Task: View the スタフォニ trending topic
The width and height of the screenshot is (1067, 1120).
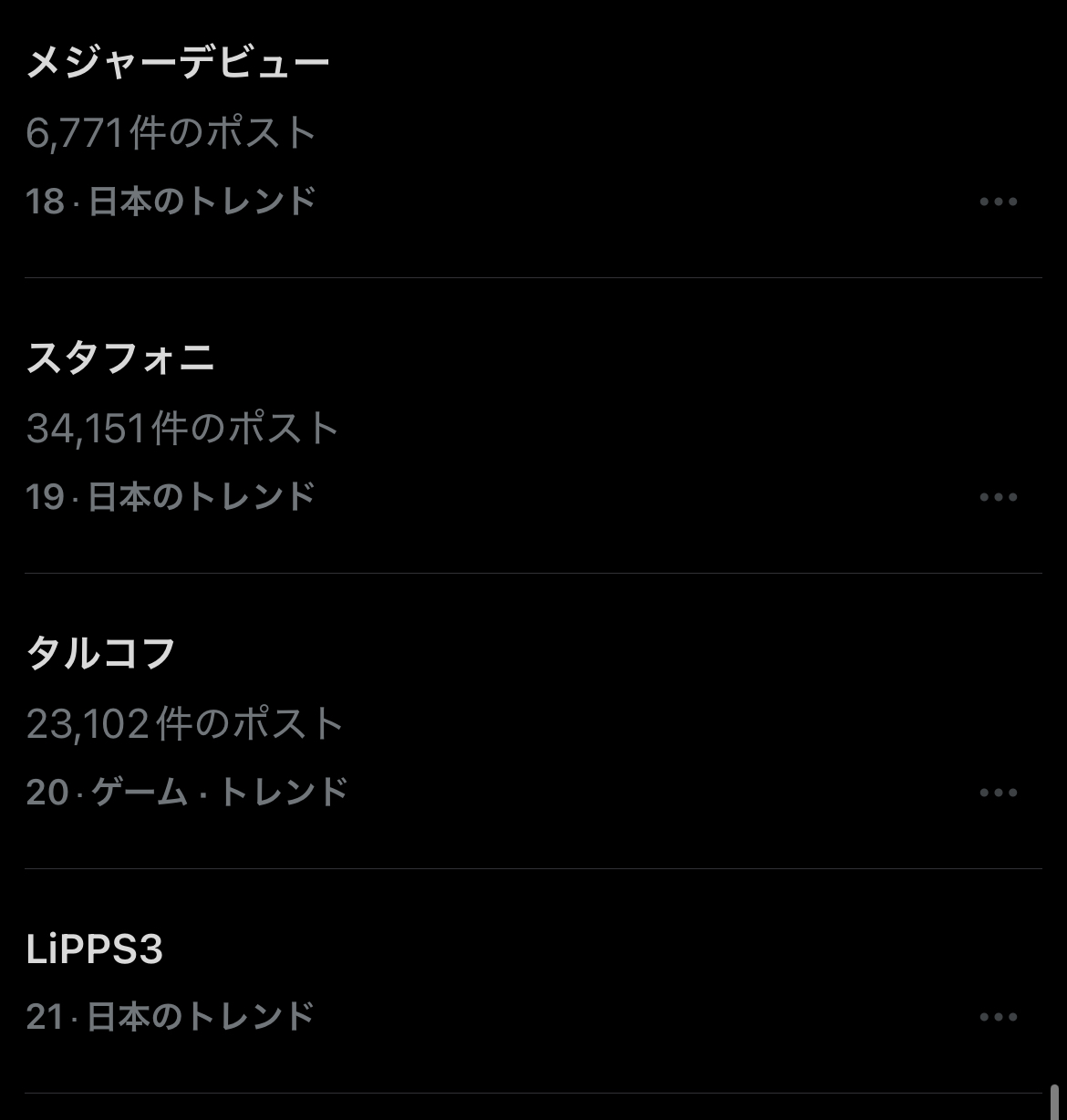Action: tap(120, 358)
